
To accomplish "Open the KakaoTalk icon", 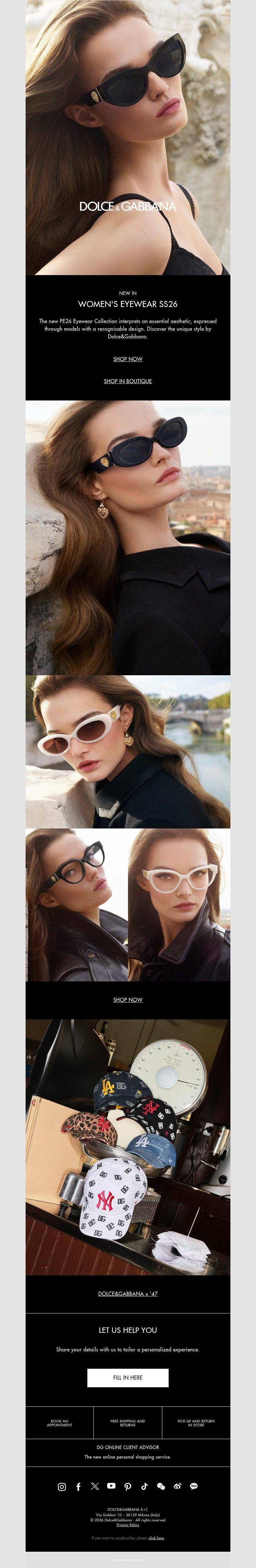I will click(194, 1486).
